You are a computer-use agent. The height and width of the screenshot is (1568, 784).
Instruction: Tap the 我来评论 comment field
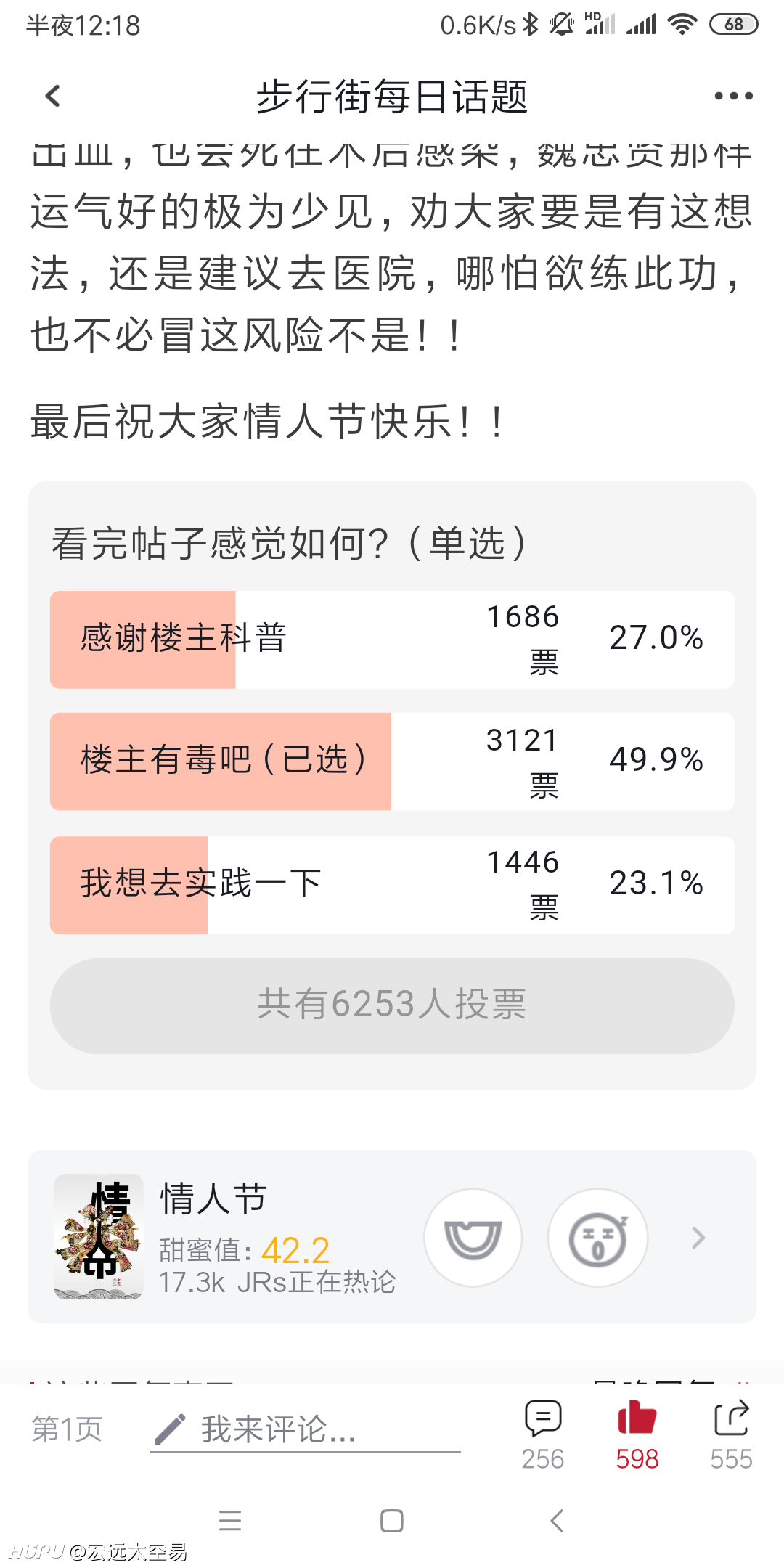306,1429
